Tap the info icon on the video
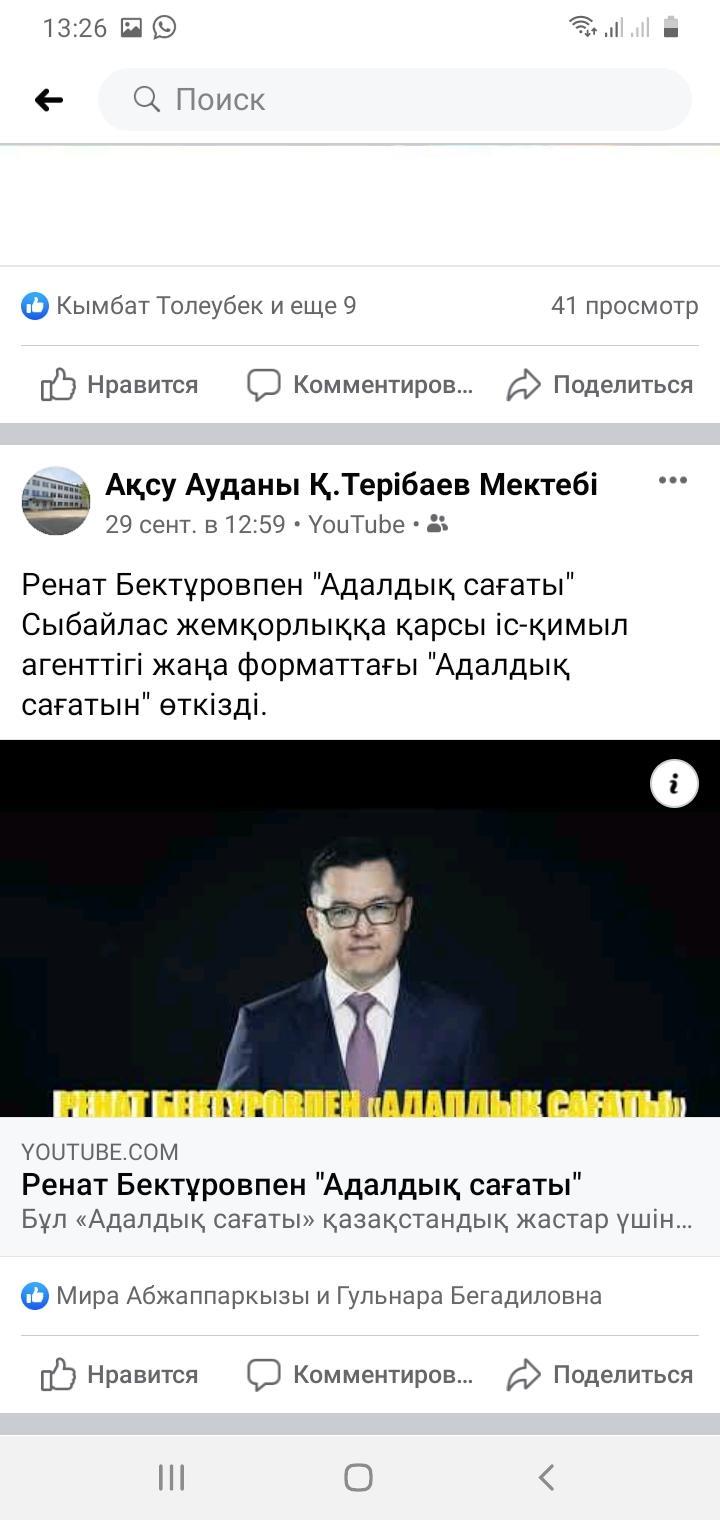Viewport: 720px width, 1520px height. [x=674, y=784]
